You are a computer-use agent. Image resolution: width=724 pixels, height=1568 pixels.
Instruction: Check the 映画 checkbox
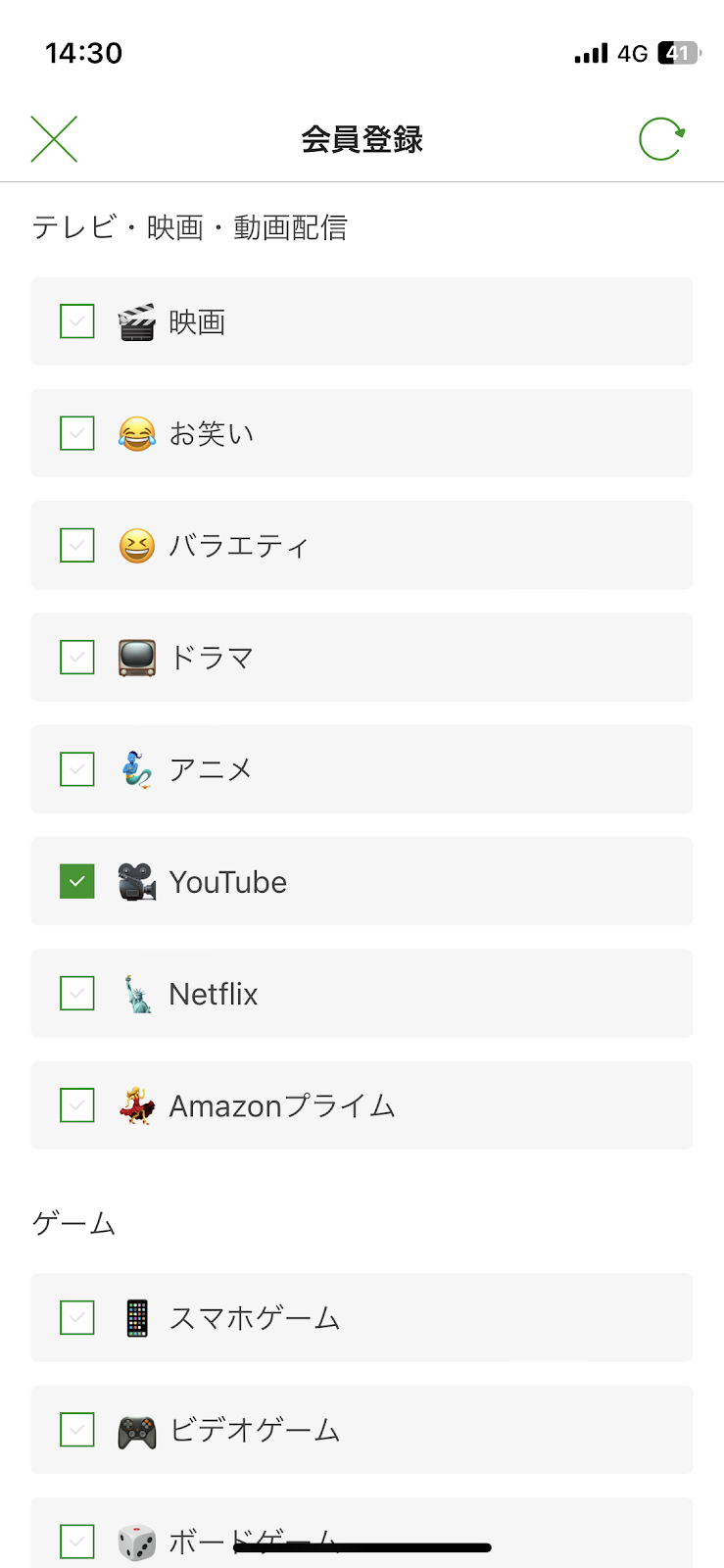tap(77, 321)
